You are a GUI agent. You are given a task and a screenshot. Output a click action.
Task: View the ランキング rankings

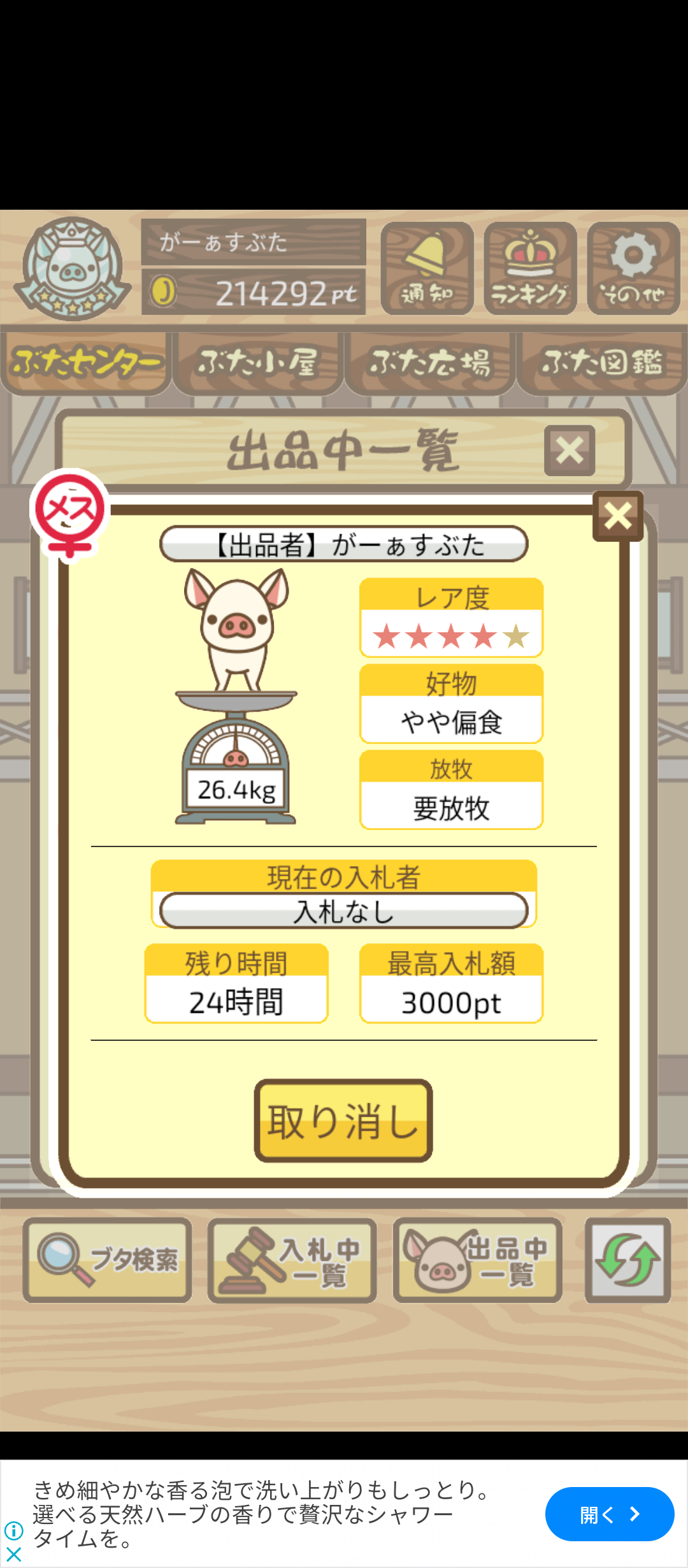(x=530, y=268)
